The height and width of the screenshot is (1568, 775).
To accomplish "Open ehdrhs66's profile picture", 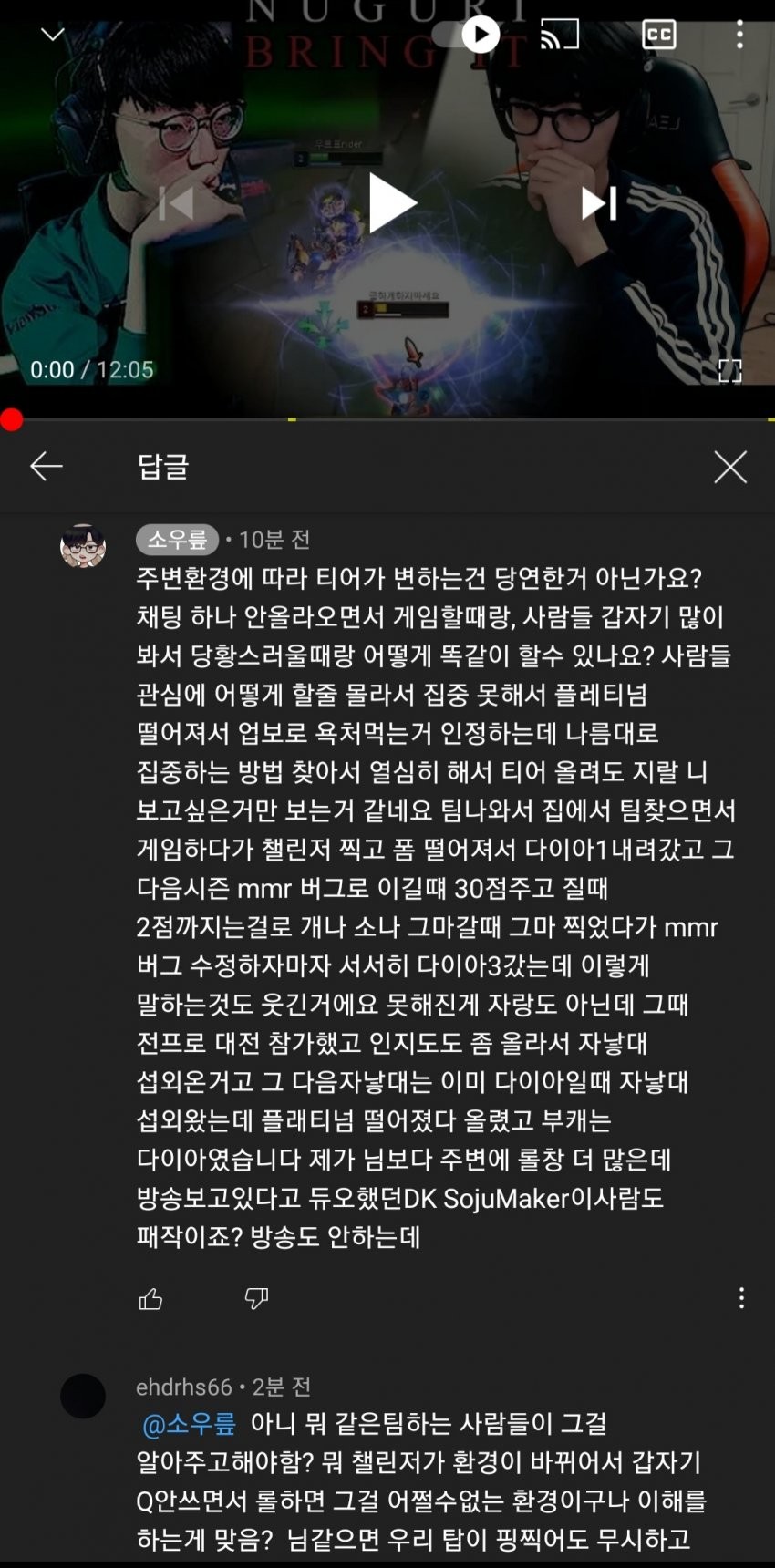I will click(x=83, y=1396).
